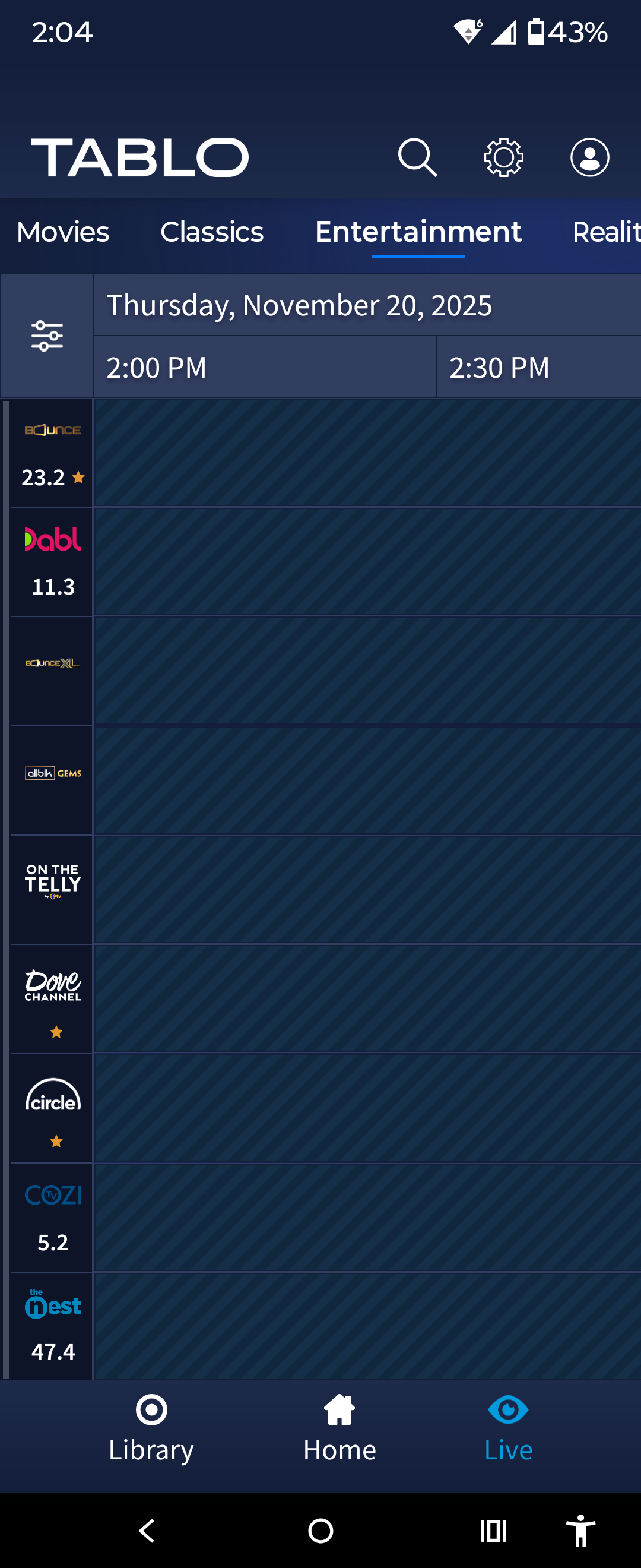Viewport: 641px width, 1568px height.
Task: Select the Cozi TV 5.2 channel
Action: tap(52, 1218)
